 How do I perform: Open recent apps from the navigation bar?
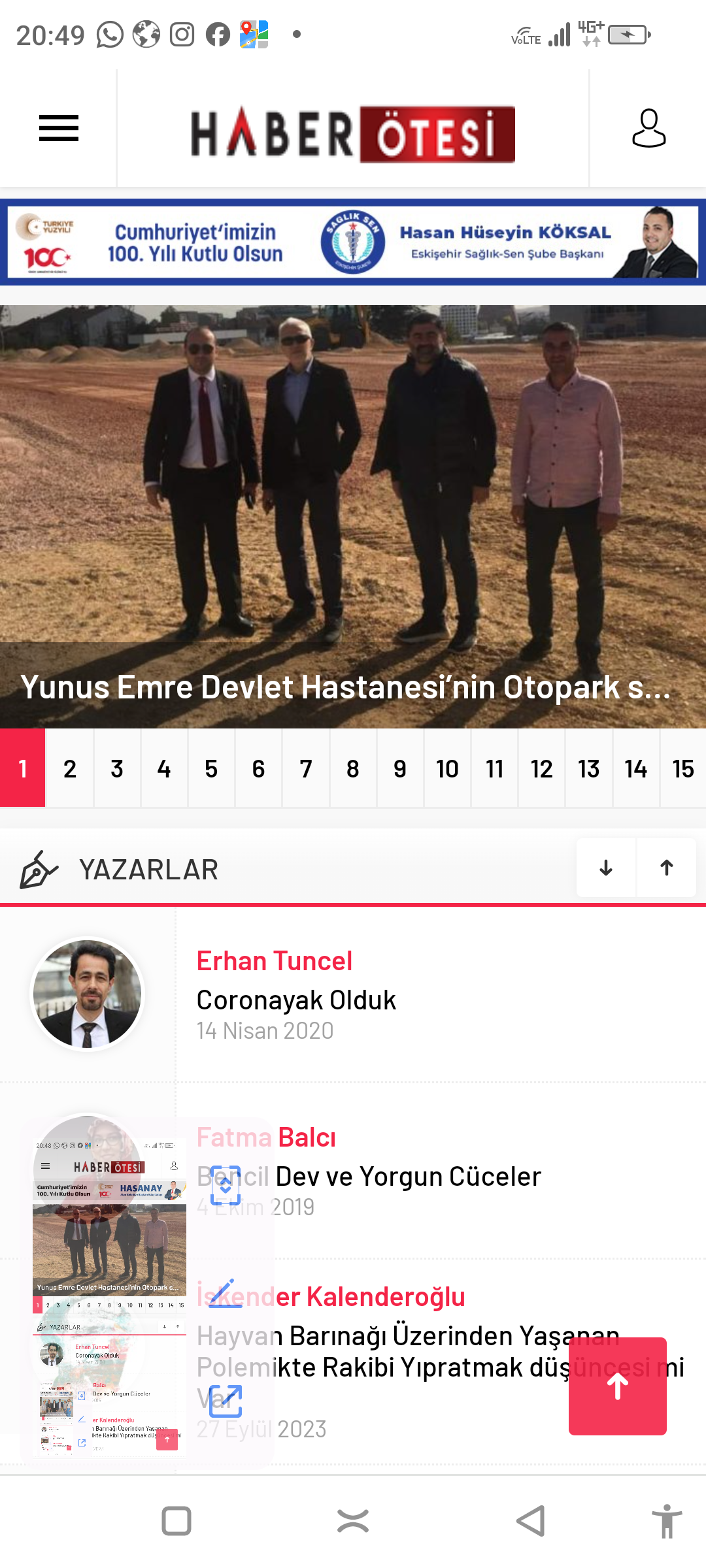(x=176, y=1522)
